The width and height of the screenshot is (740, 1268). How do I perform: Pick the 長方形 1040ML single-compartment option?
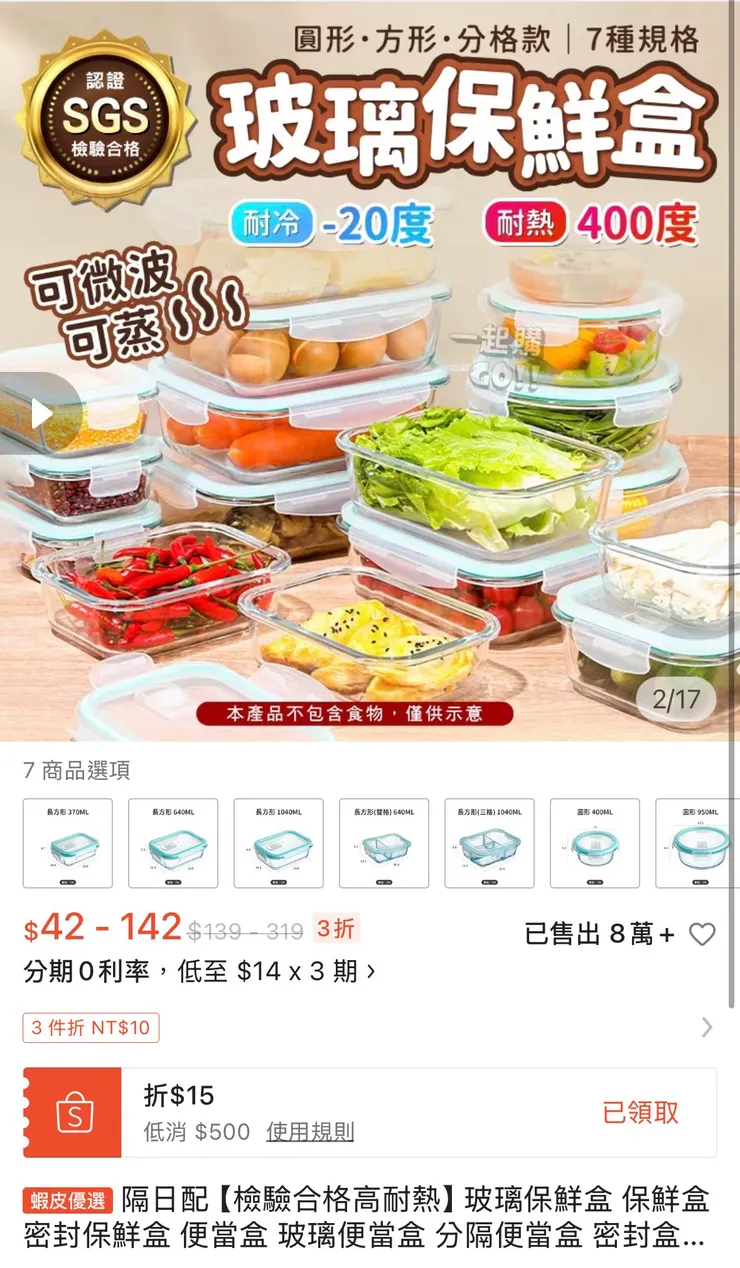(279, 843)
